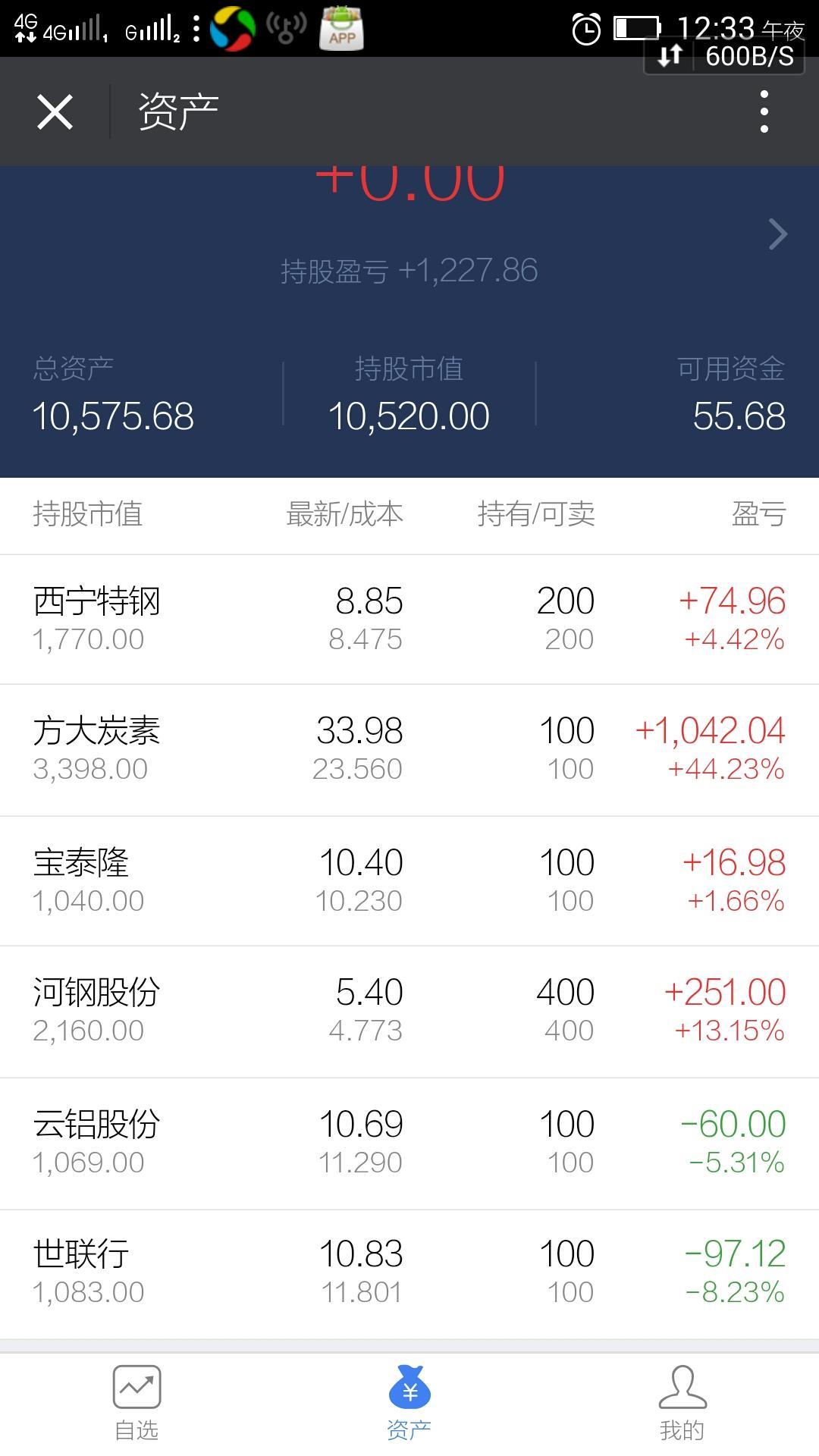Switch to the 自选 tab

(x=136, y=1403)
